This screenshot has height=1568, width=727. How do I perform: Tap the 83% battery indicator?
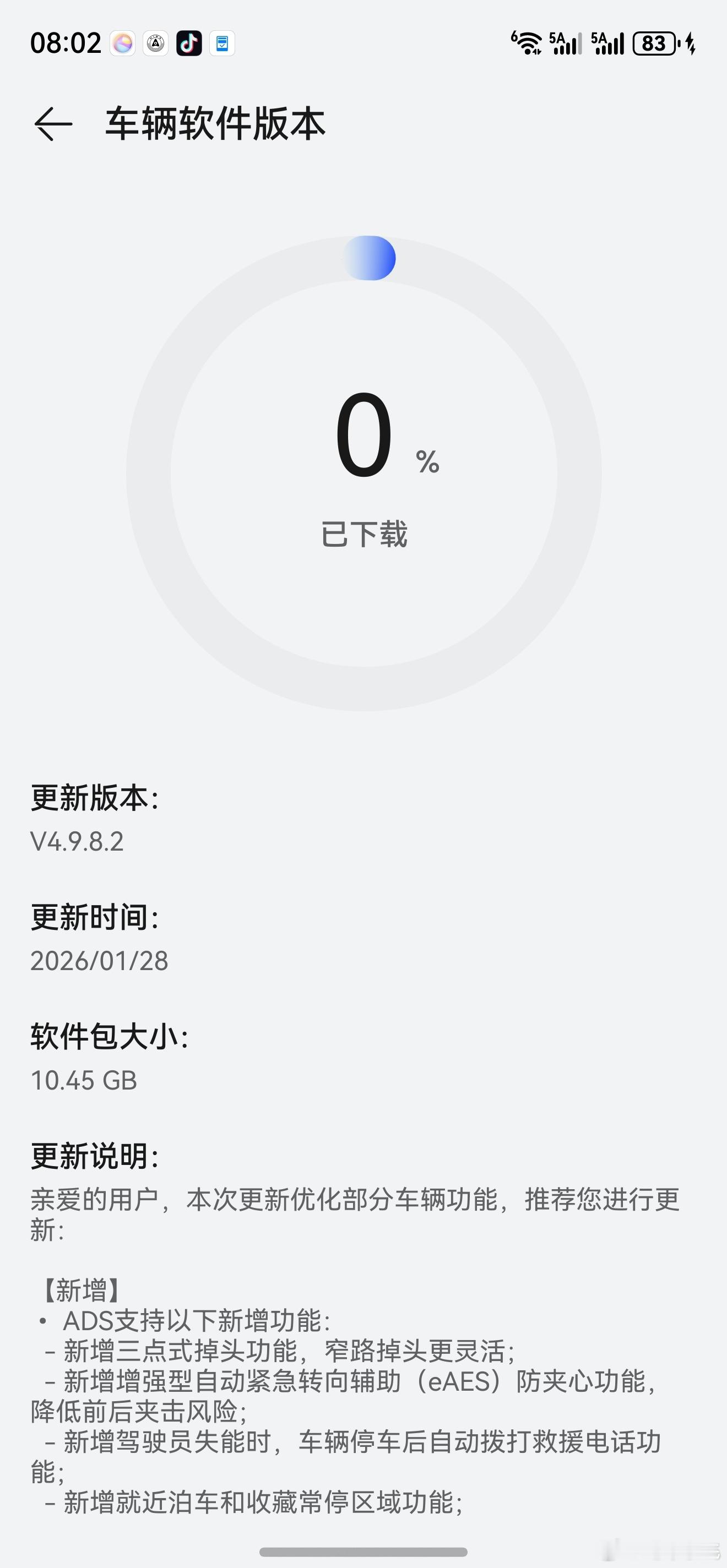pos(655,42)
